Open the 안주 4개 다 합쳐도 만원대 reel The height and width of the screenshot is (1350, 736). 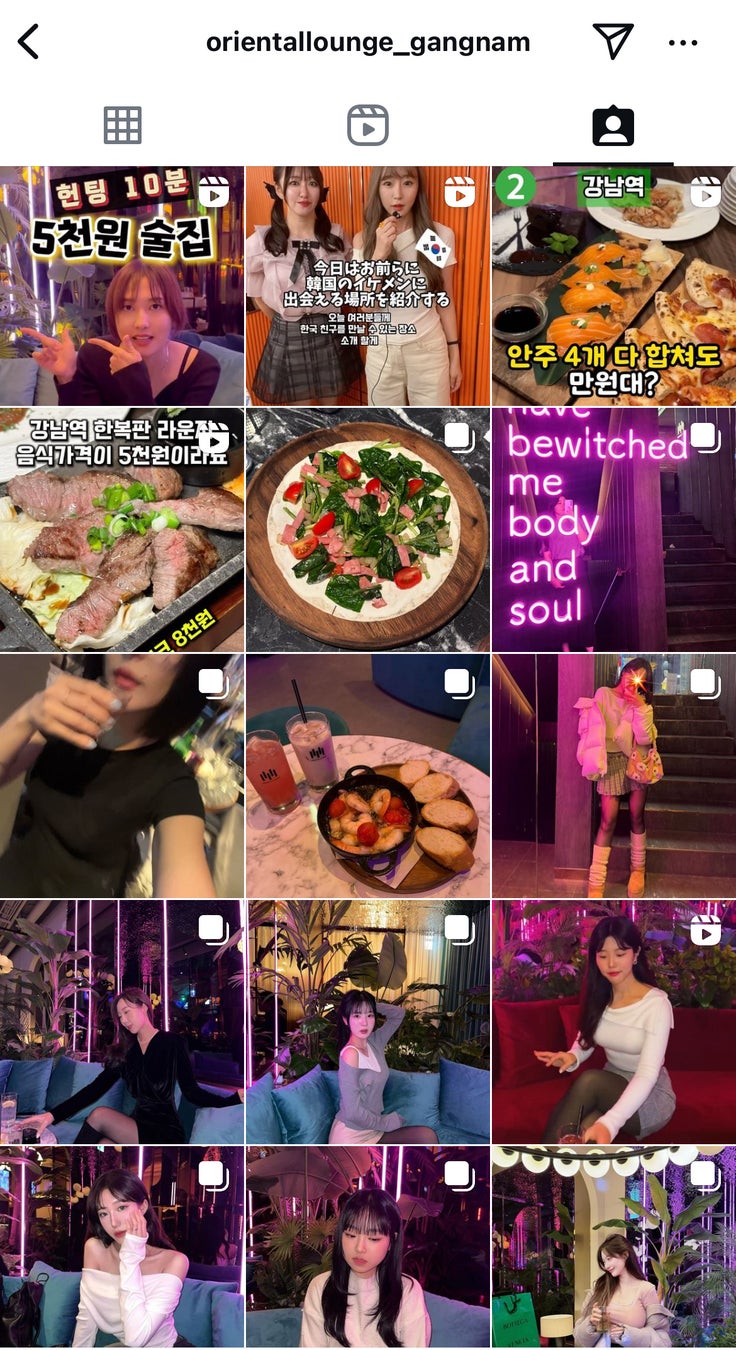pyautogui.click(x=614, y=286)
